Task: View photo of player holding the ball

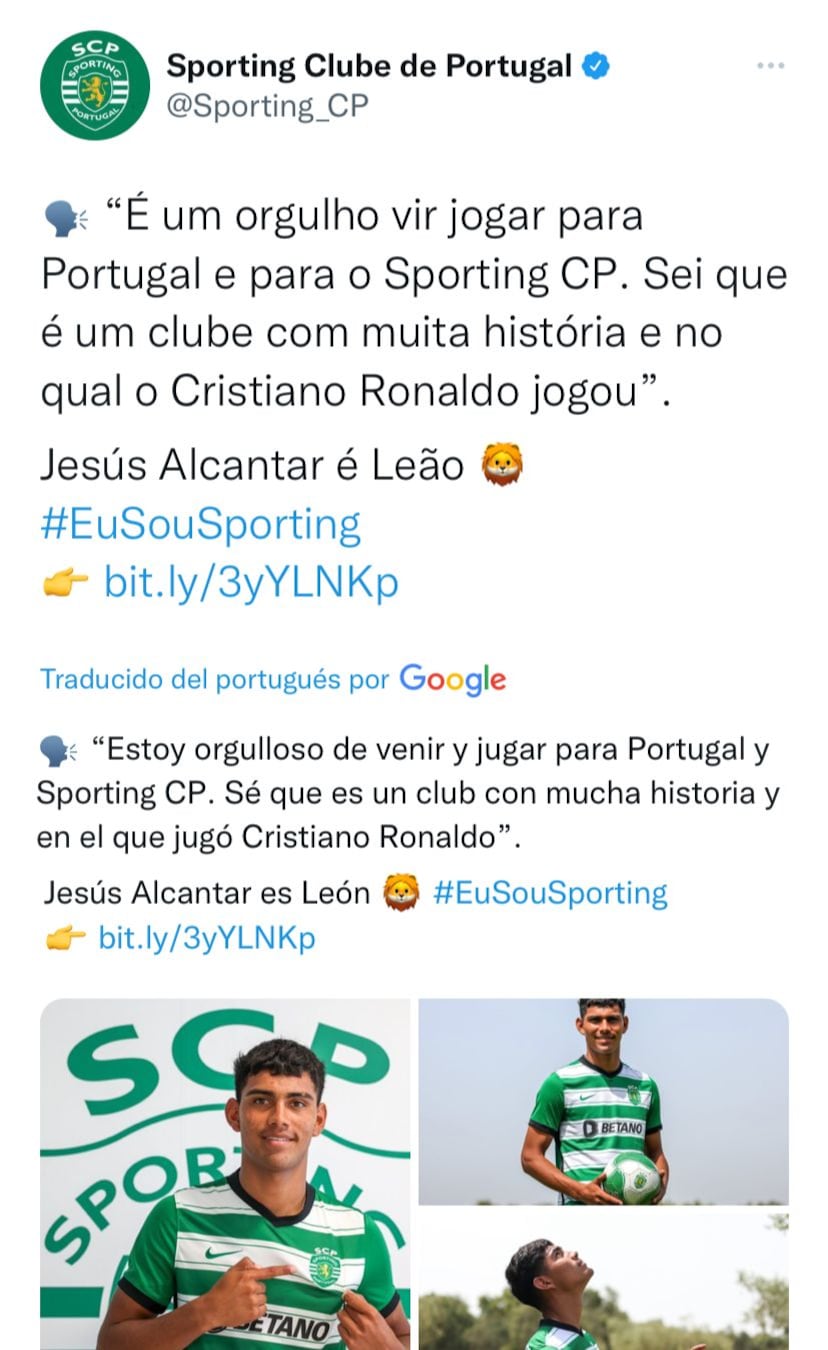Action: coord(603,1102)
